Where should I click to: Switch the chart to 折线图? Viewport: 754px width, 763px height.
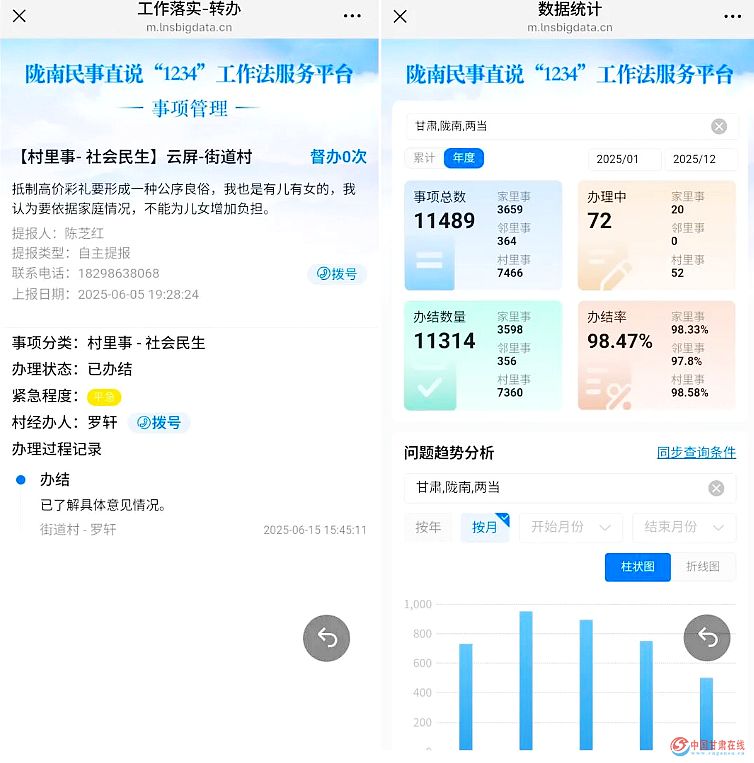click(704, 567)
